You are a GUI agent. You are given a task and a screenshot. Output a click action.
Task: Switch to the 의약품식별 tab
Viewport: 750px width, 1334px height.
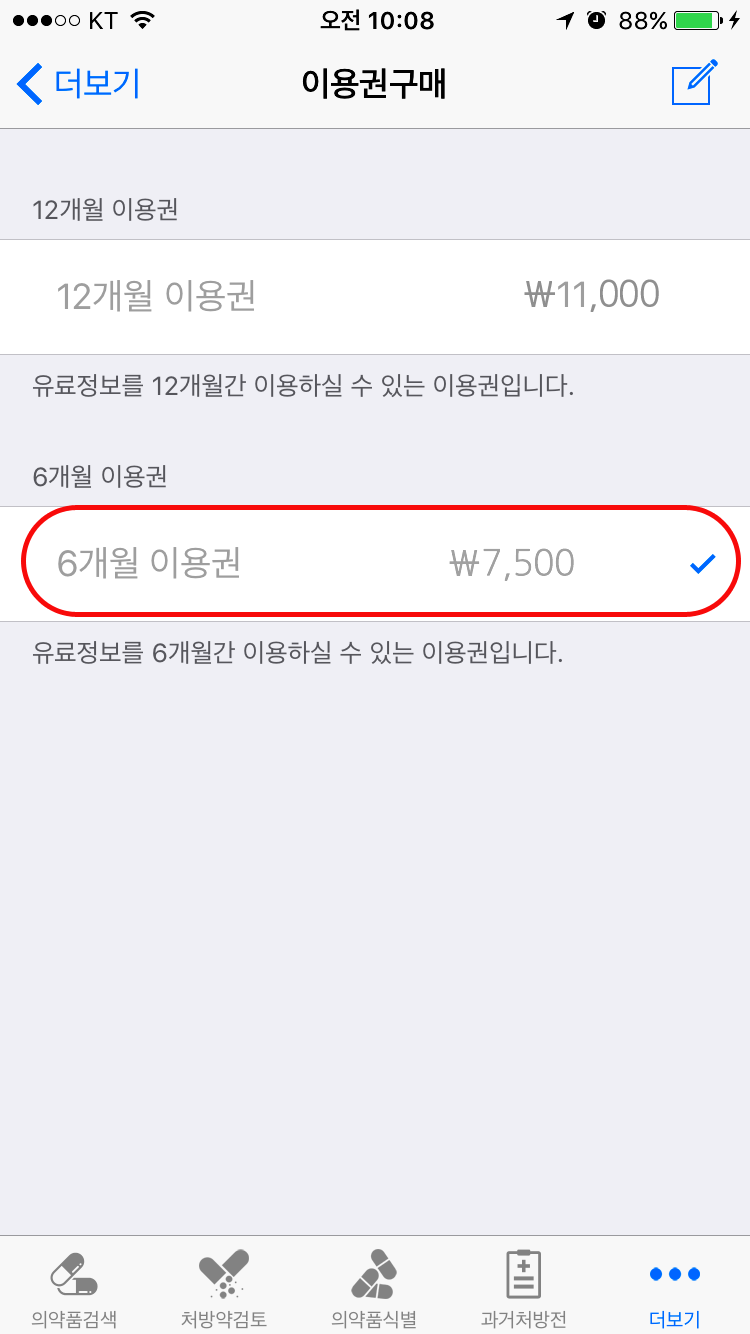pos(374,1287)
